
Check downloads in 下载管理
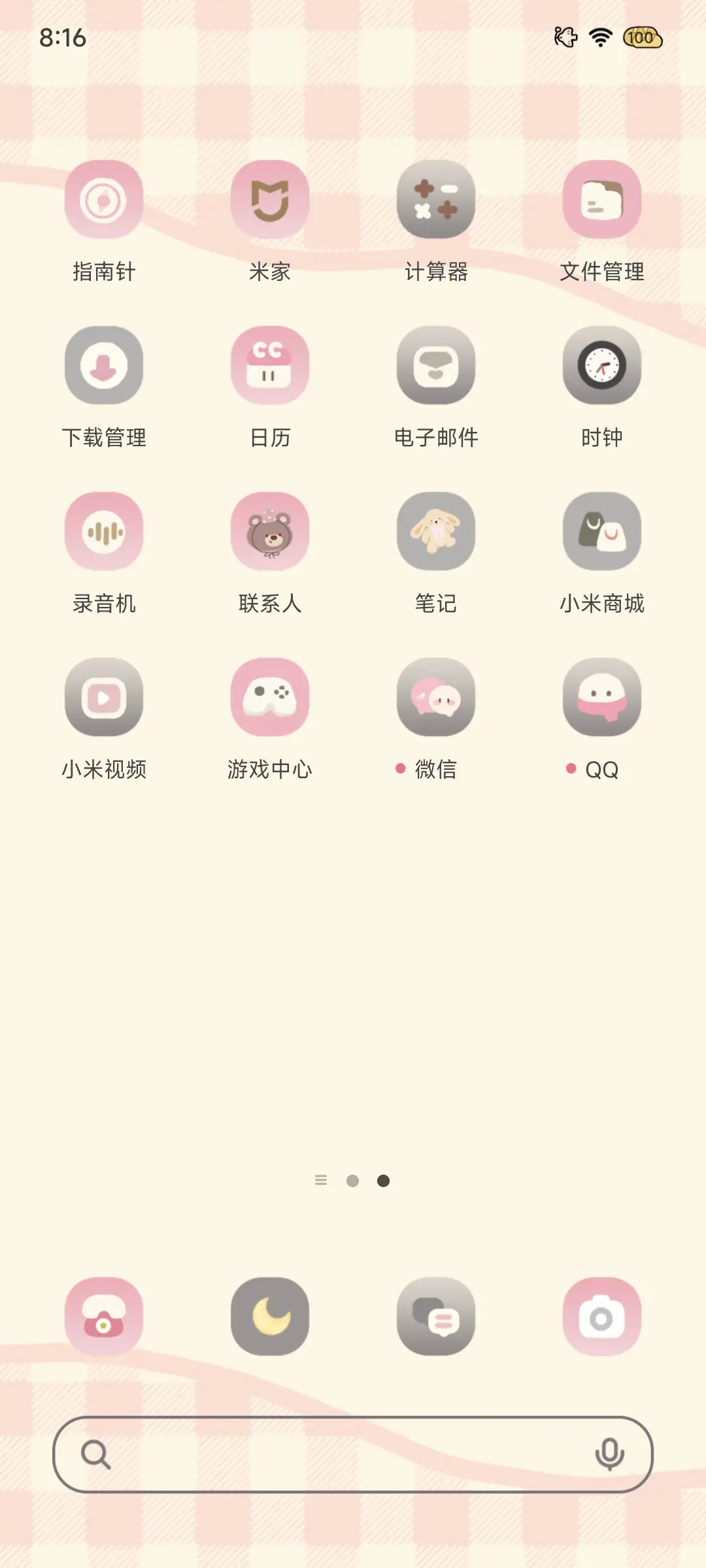pos(104,366)
